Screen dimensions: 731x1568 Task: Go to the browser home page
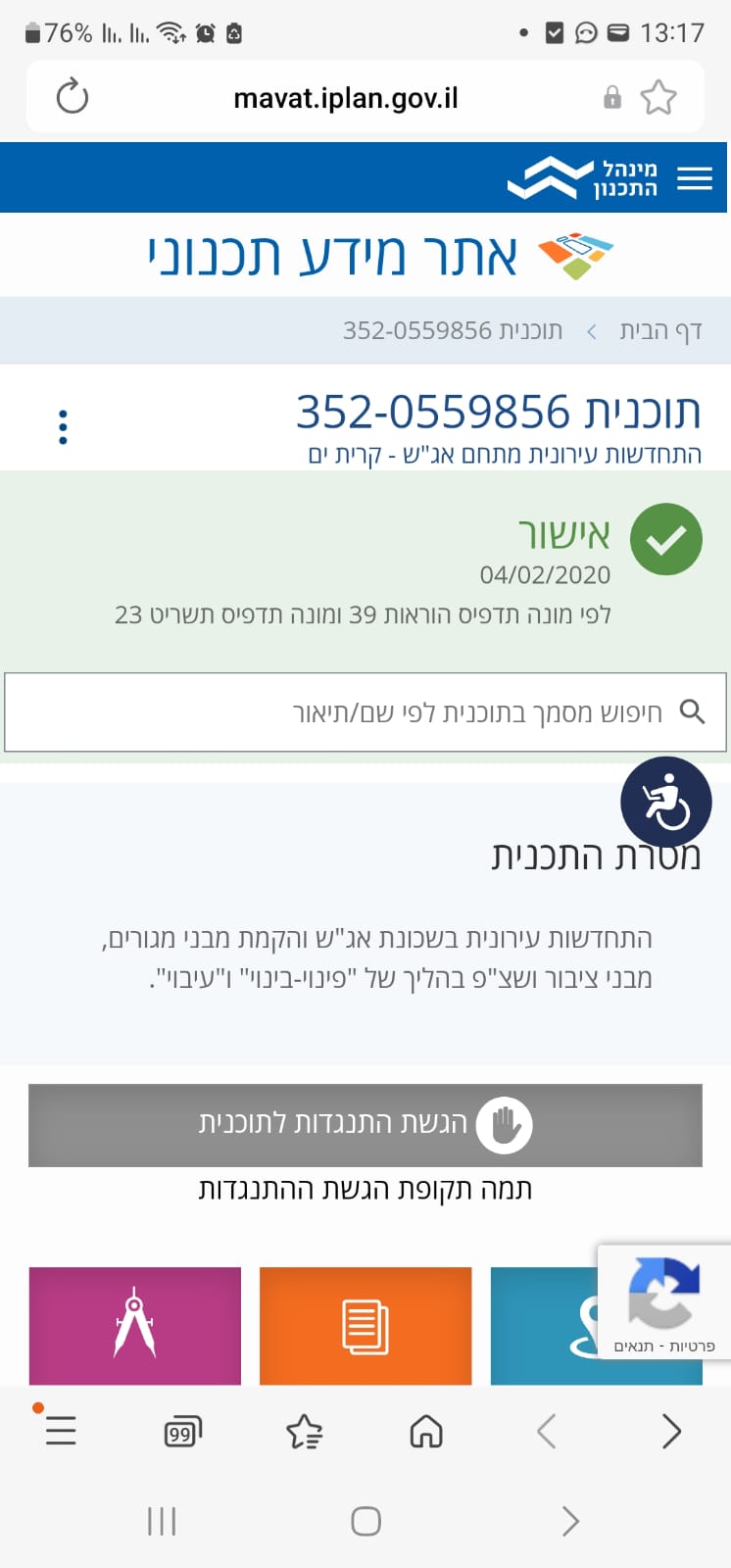click(x=426, y=1432)
